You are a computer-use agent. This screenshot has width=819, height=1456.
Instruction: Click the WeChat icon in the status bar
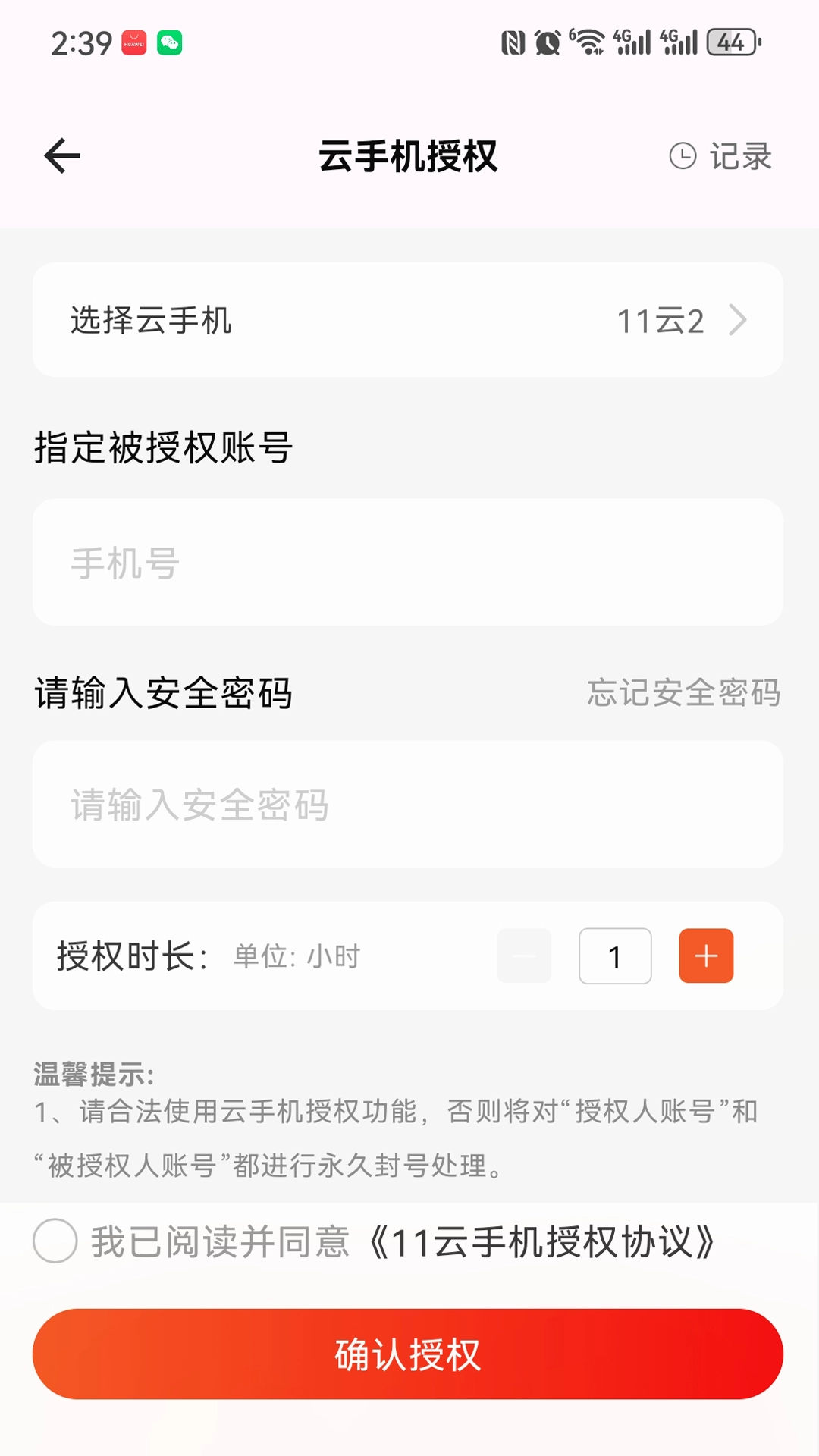171,43
